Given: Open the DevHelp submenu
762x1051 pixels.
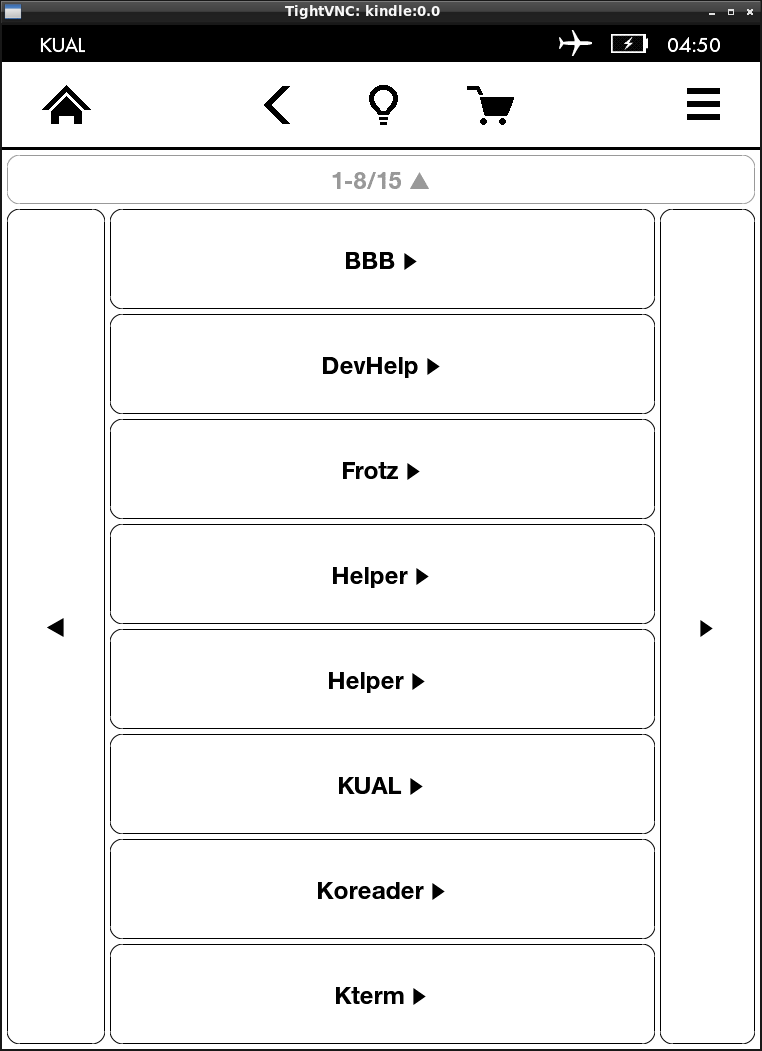Looking at the screenshot, I should coord(381,366).
